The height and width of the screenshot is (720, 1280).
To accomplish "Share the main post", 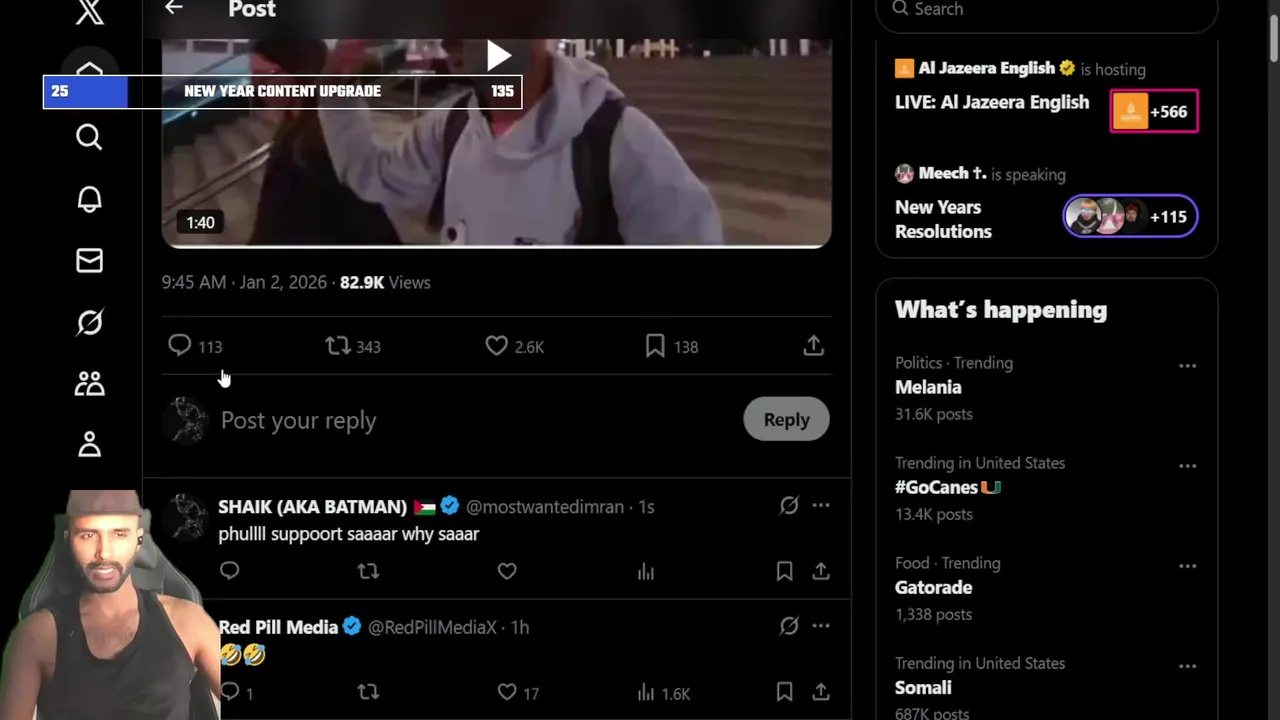I will 813,346.
